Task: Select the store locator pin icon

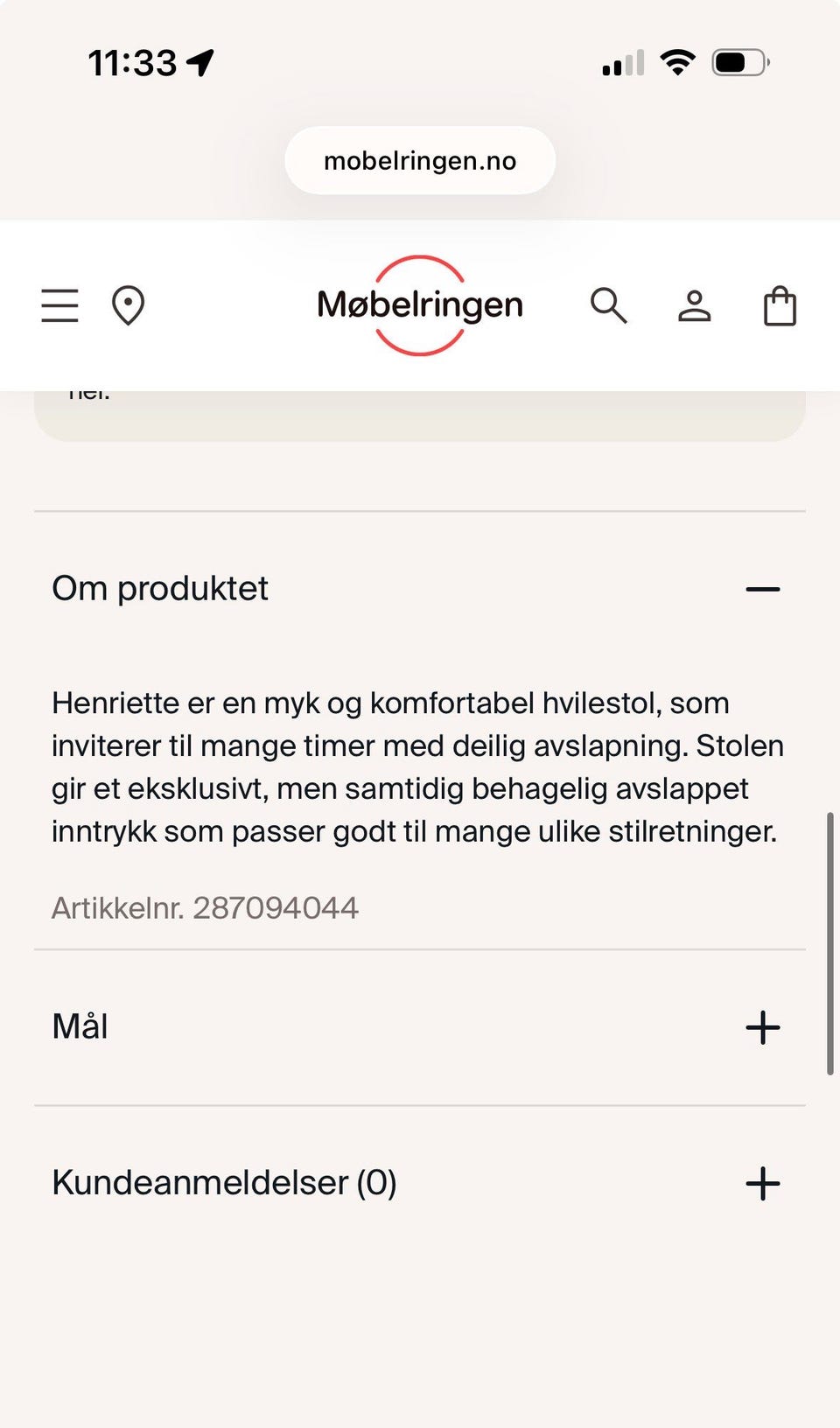Action: [128, 305]
